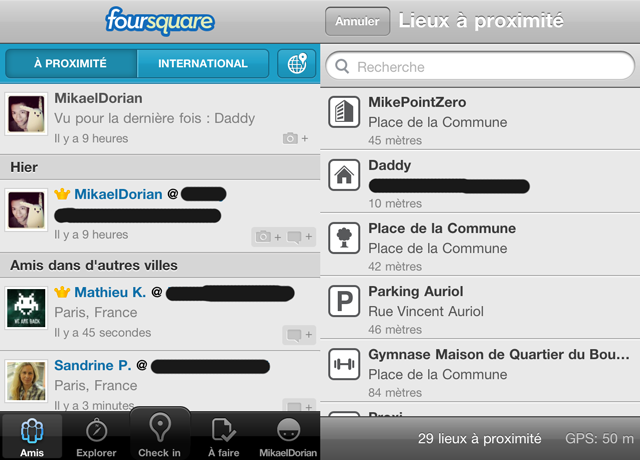Add photo to MikaelDorian's last seen entry
The width and height of the screenshot is (640, 460).
point(295,138)
